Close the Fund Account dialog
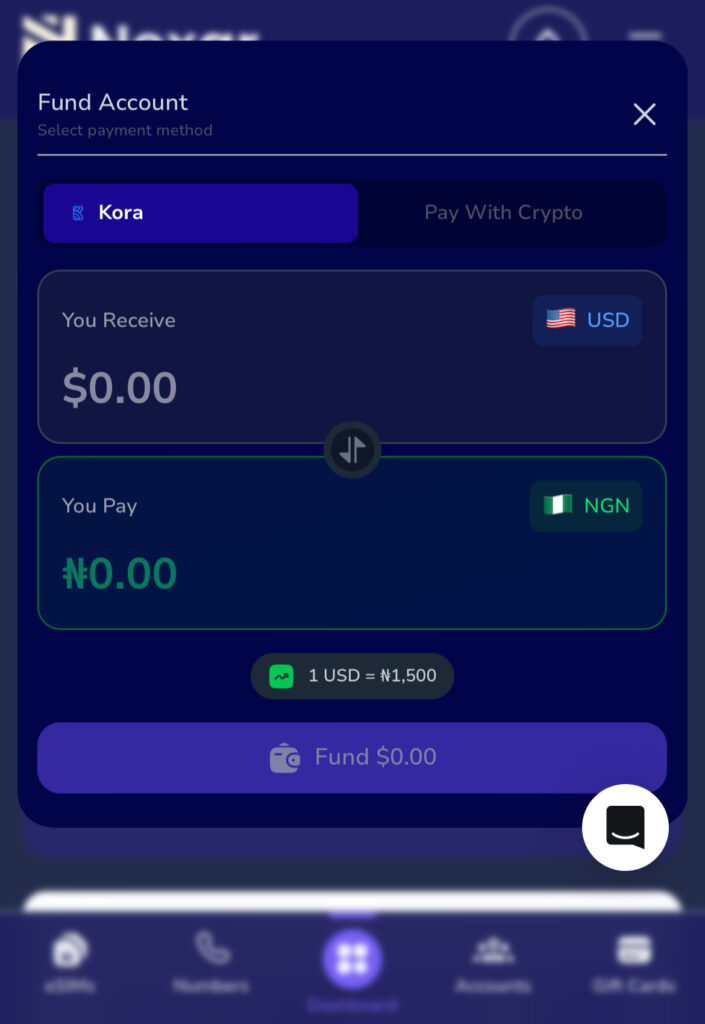This screenshot has height=1024, width=705. 644,114
